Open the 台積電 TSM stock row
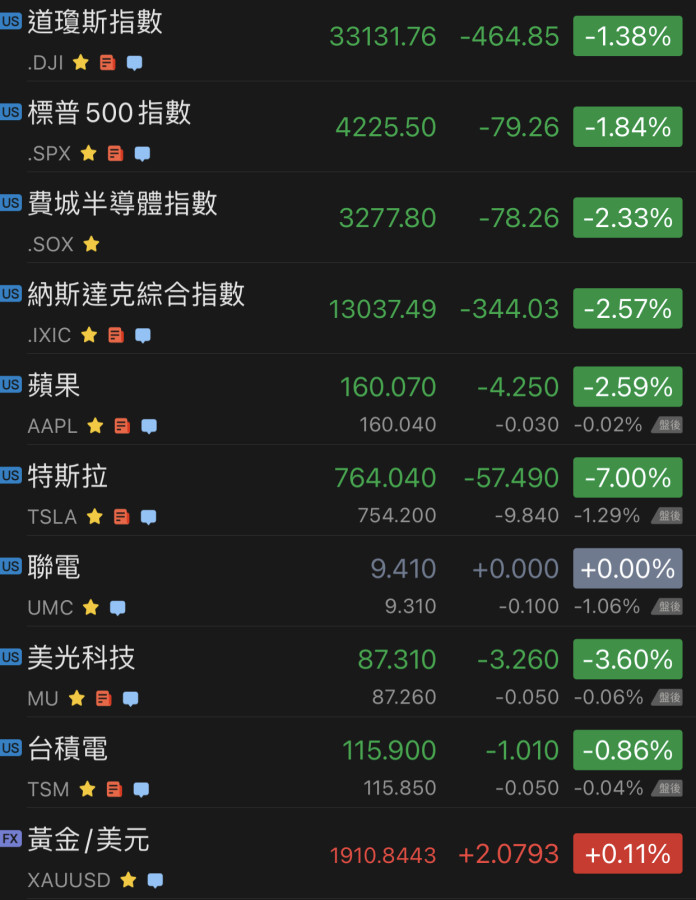This screenshot has width=696, height=900. (68, 749)
